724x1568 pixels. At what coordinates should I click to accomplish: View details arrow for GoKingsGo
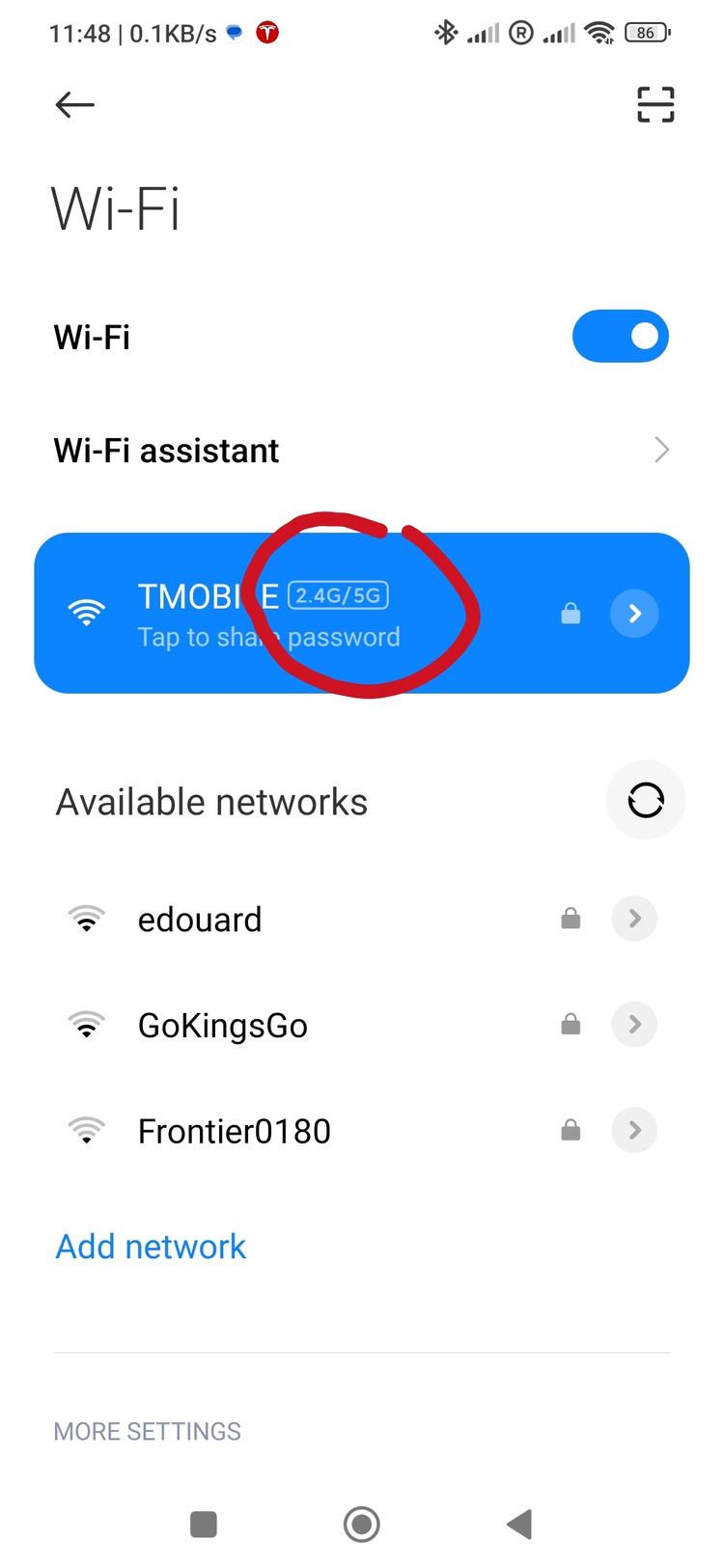(634, 1024)
